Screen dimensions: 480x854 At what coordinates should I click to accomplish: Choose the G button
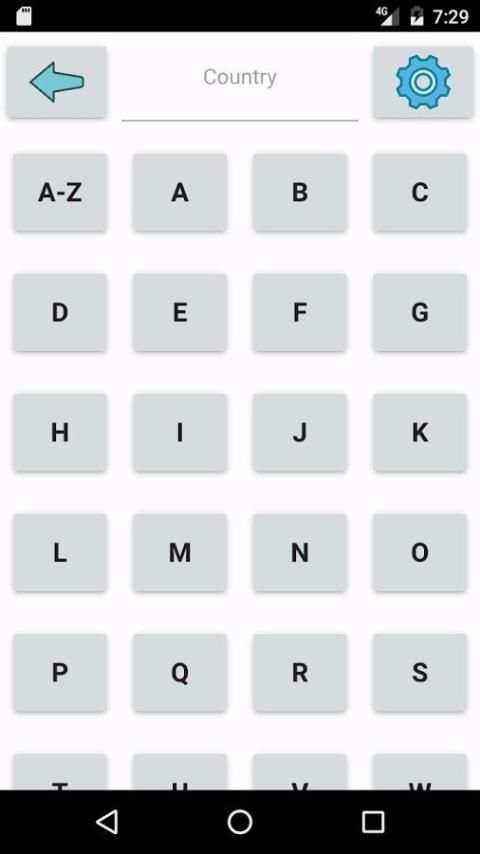click(420, 313)
